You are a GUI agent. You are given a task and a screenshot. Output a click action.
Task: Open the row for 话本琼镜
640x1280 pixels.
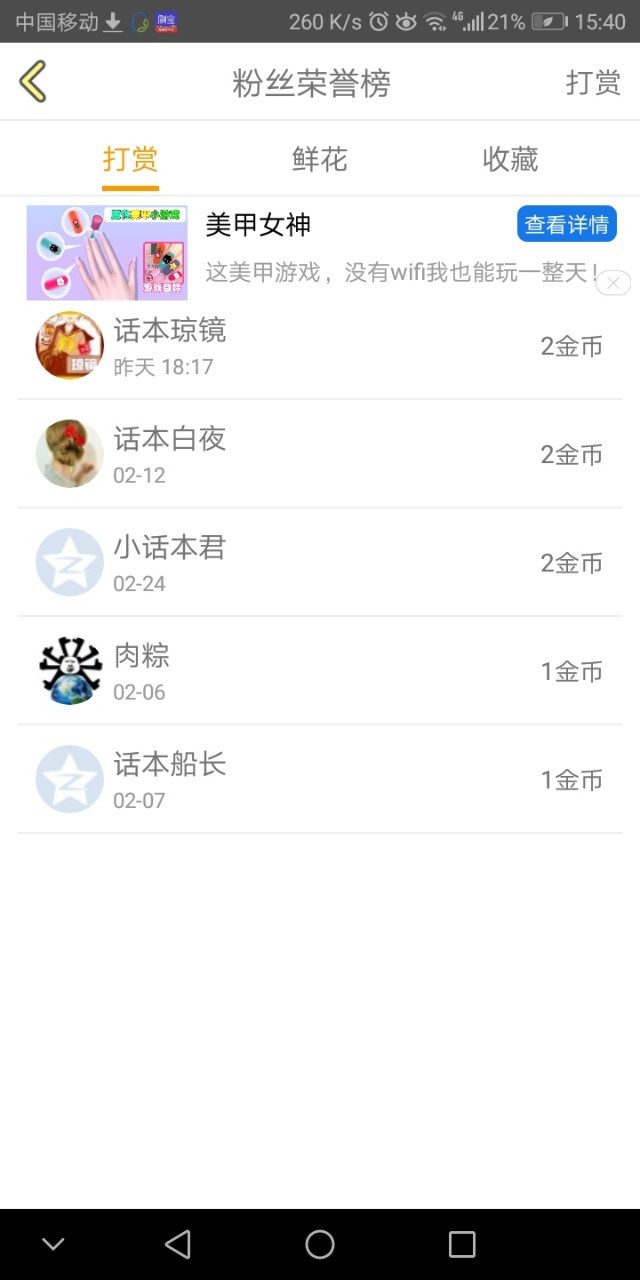(x=320, y=346)
